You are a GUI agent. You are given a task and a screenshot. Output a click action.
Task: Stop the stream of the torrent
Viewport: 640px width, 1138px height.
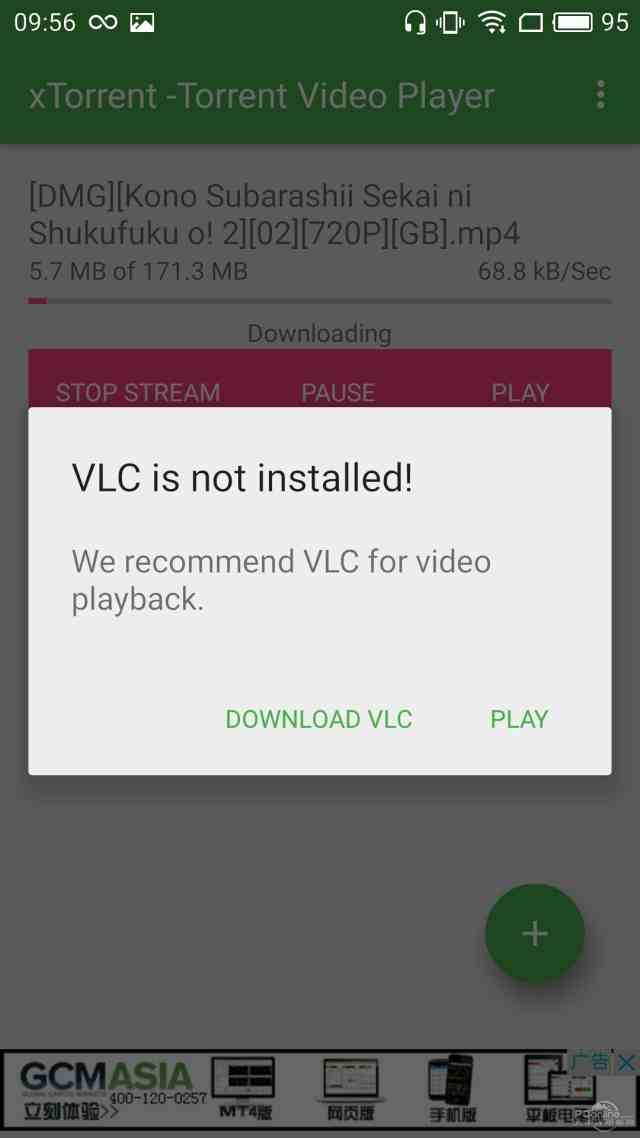(x=138, y=392)
